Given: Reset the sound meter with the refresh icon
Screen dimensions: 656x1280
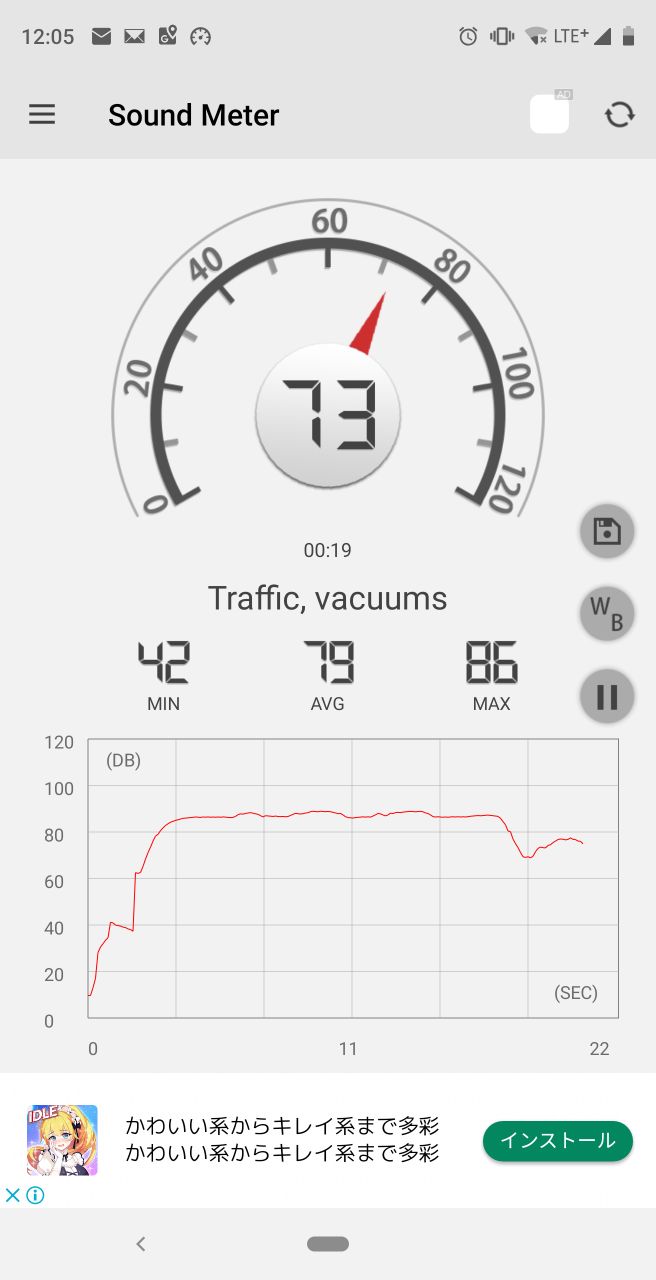Looking at the screenshot, I should (619, 115).
